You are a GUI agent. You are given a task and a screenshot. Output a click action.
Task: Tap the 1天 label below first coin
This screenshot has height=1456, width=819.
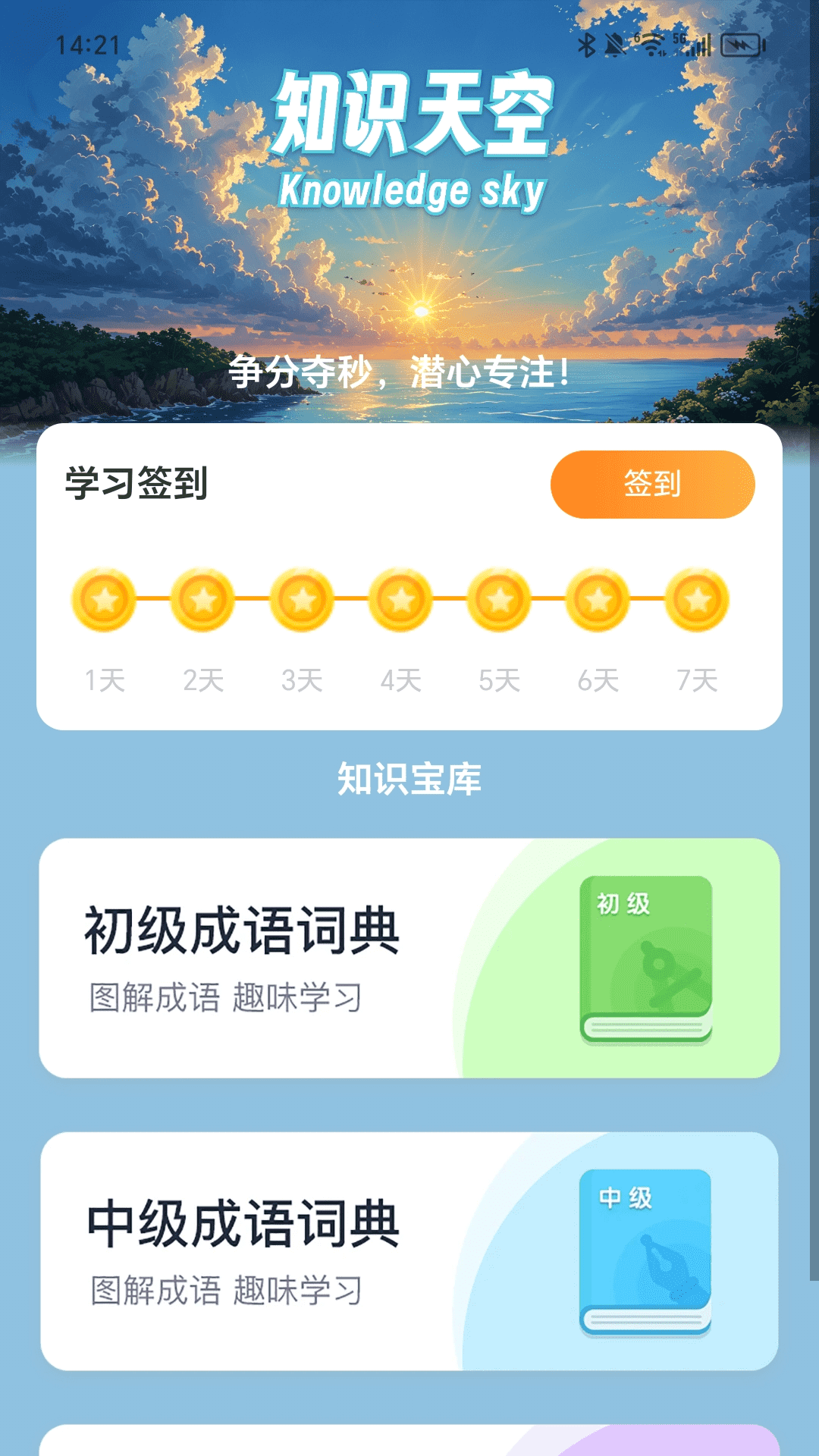pyautogui.click(x=104, y=680)
